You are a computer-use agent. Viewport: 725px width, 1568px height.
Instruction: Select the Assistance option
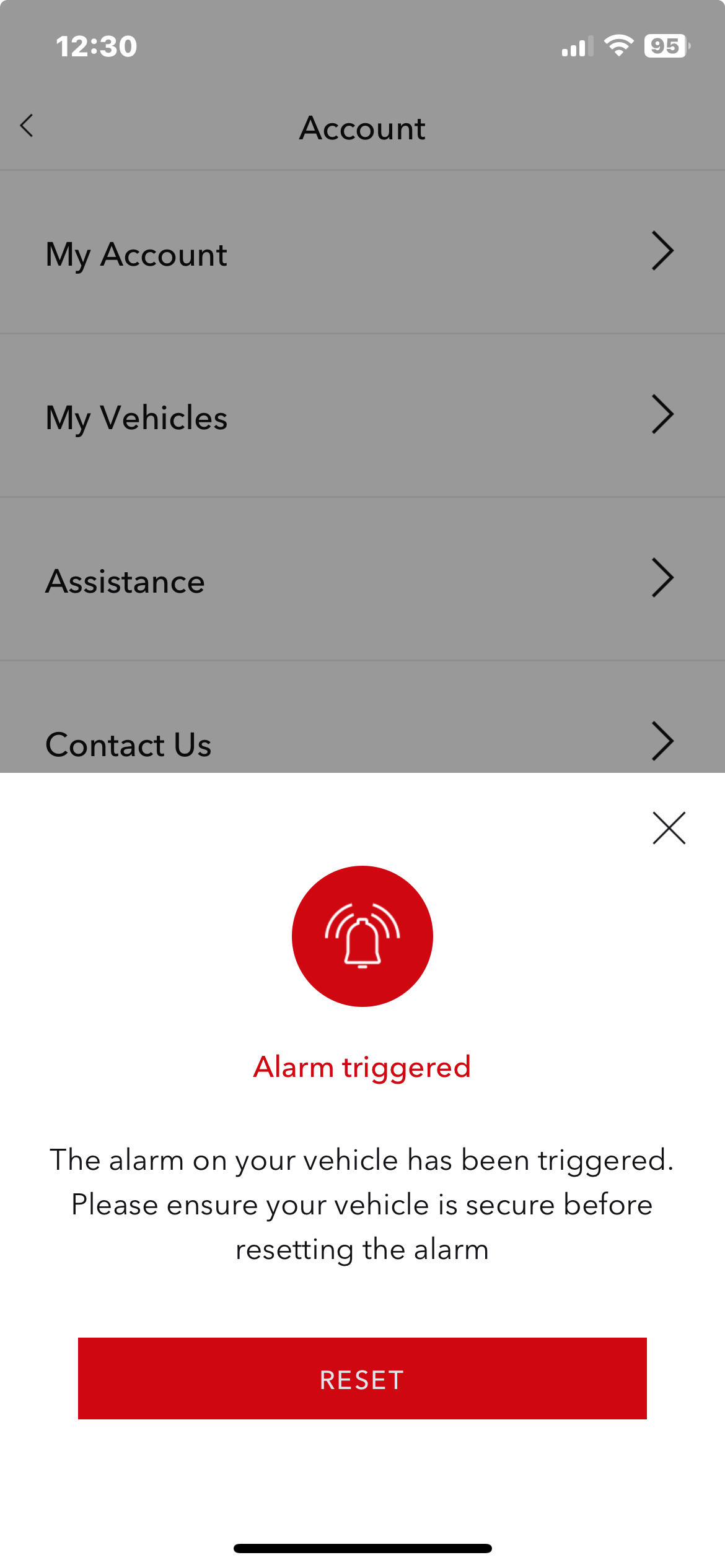coord(362,580)
